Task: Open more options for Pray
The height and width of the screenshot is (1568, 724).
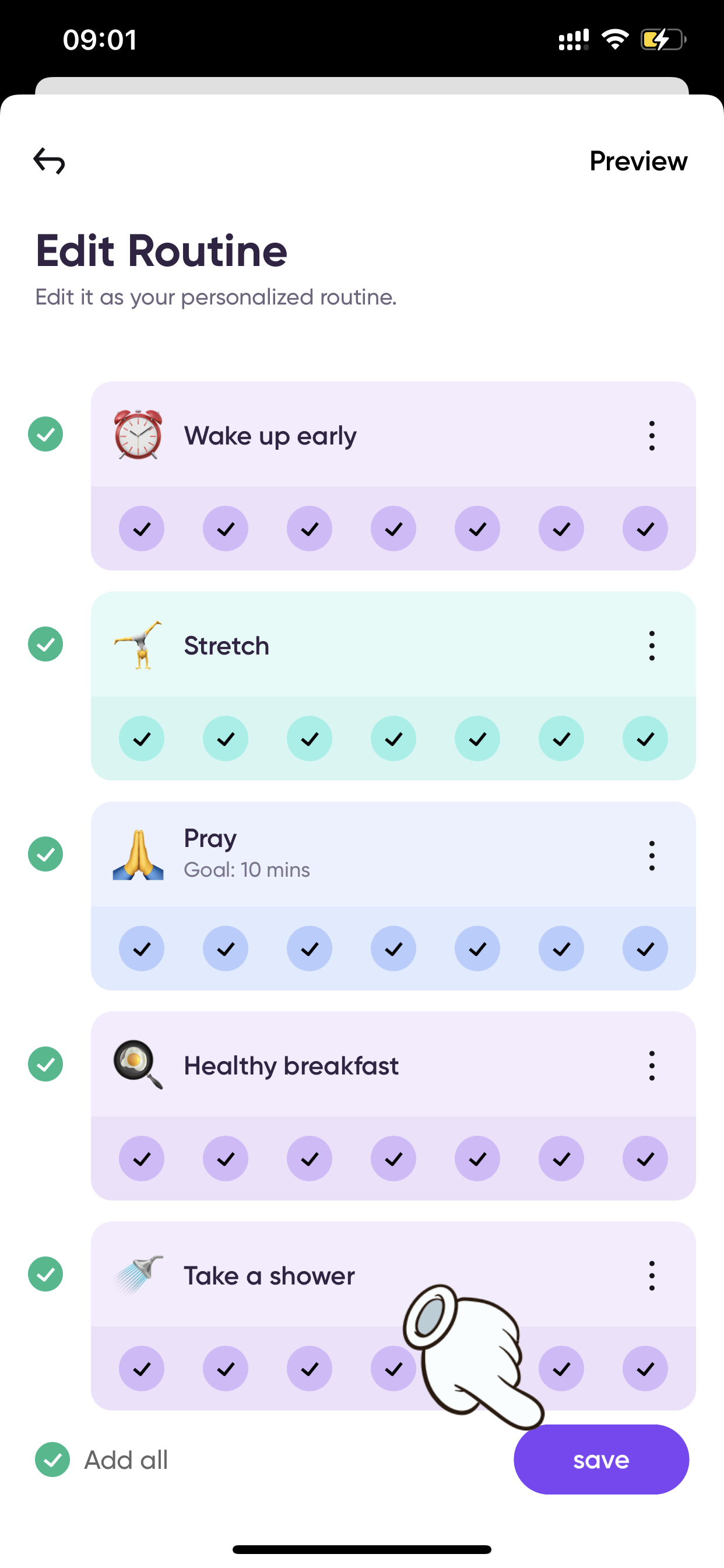Action: pyautogui.click(x=652, y=855)
